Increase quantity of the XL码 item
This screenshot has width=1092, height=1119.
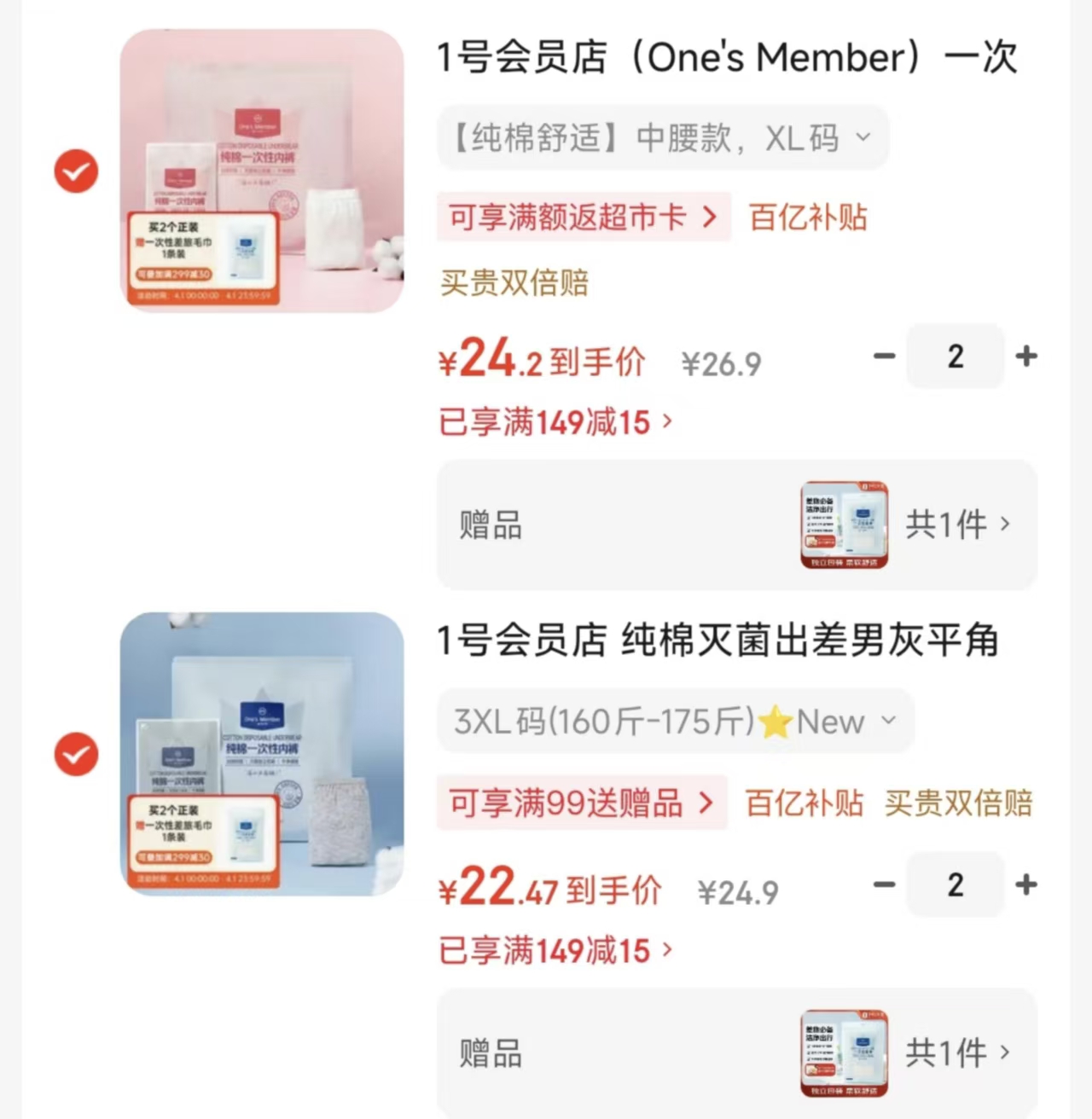1026,356
